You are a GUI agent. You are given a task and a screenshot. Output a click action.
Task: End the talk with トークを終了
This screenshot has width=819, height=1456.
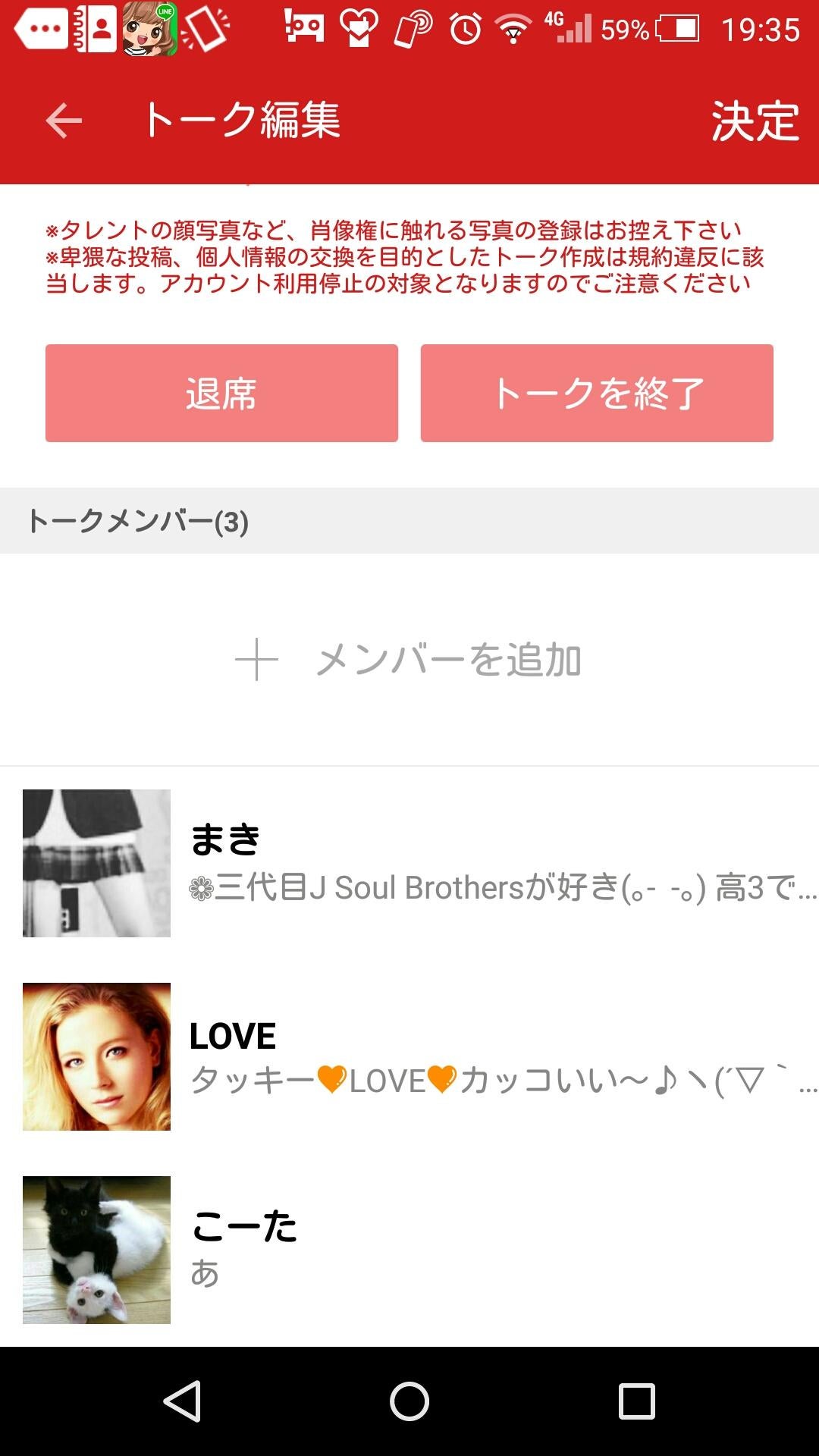click(597, 393)
